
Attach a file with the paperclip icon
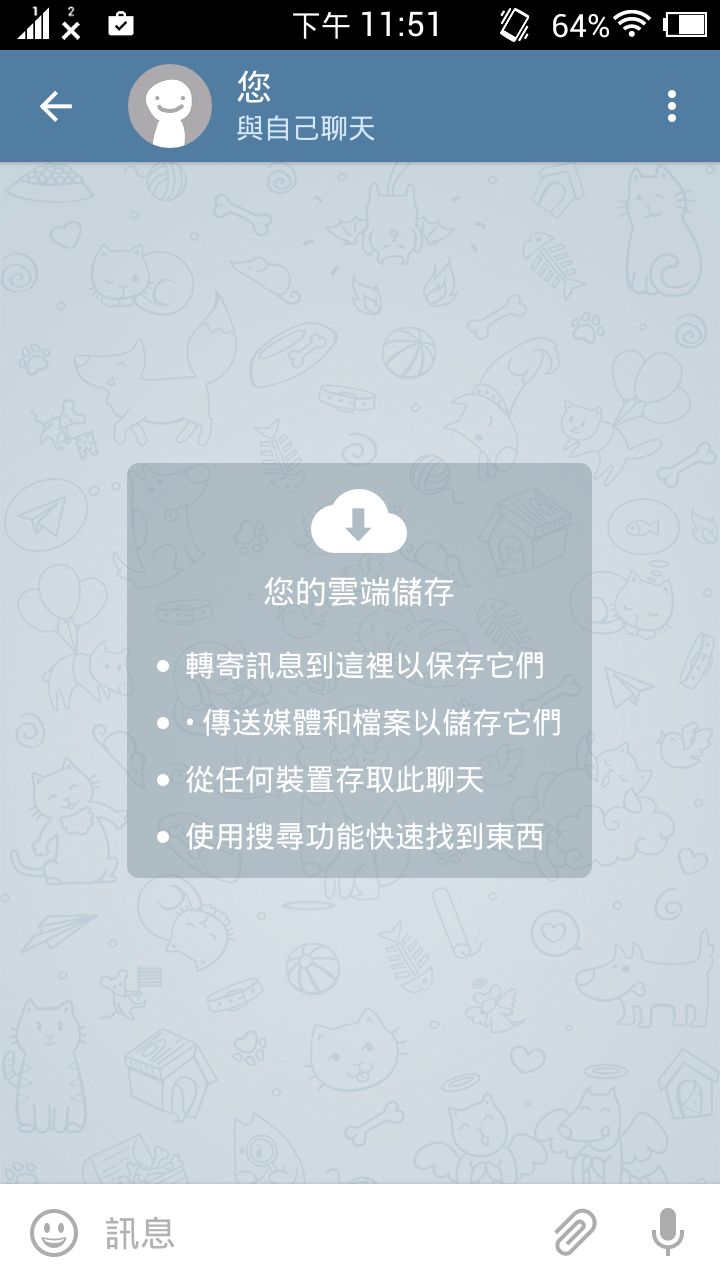click(575, 1233)
